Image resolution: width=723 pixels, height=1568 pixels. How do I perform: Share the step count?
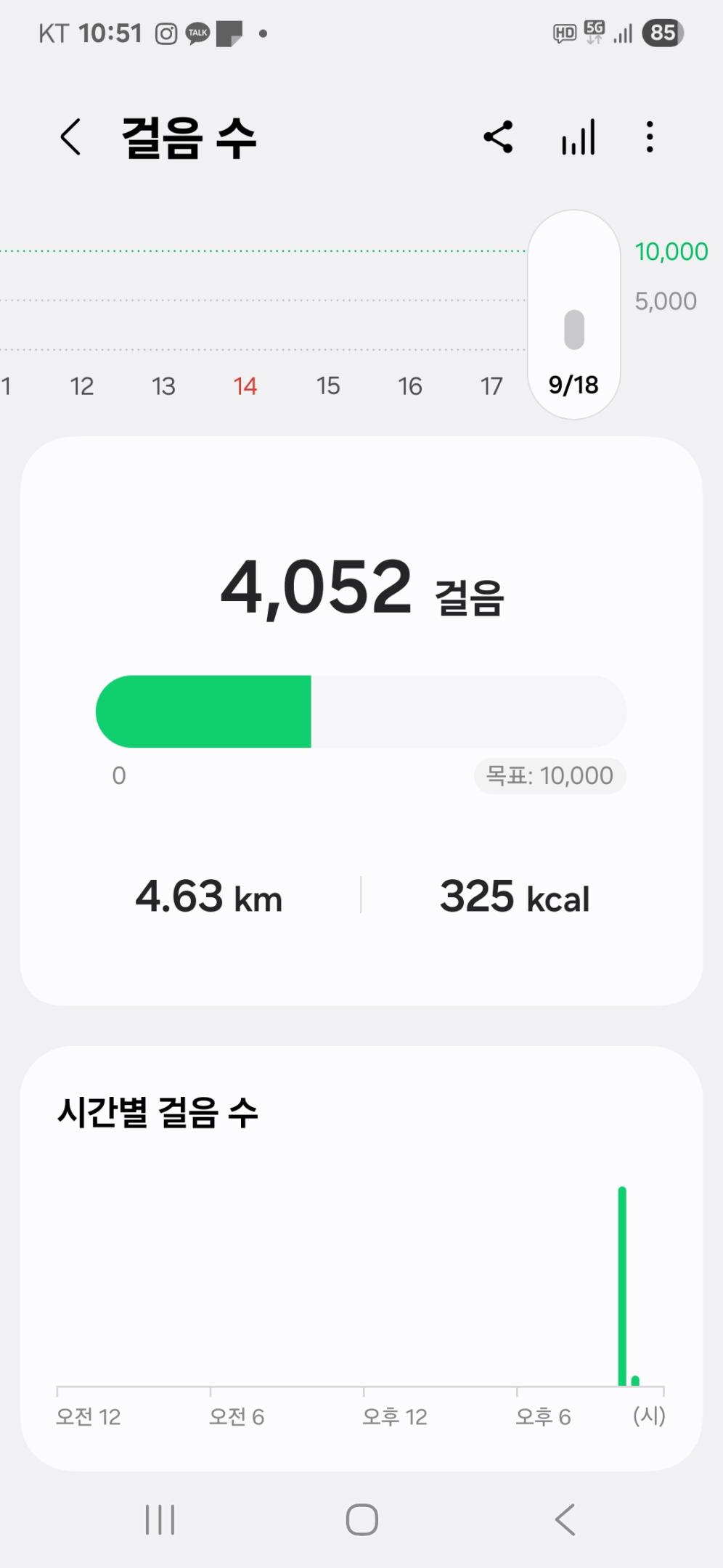coord(498,137)
